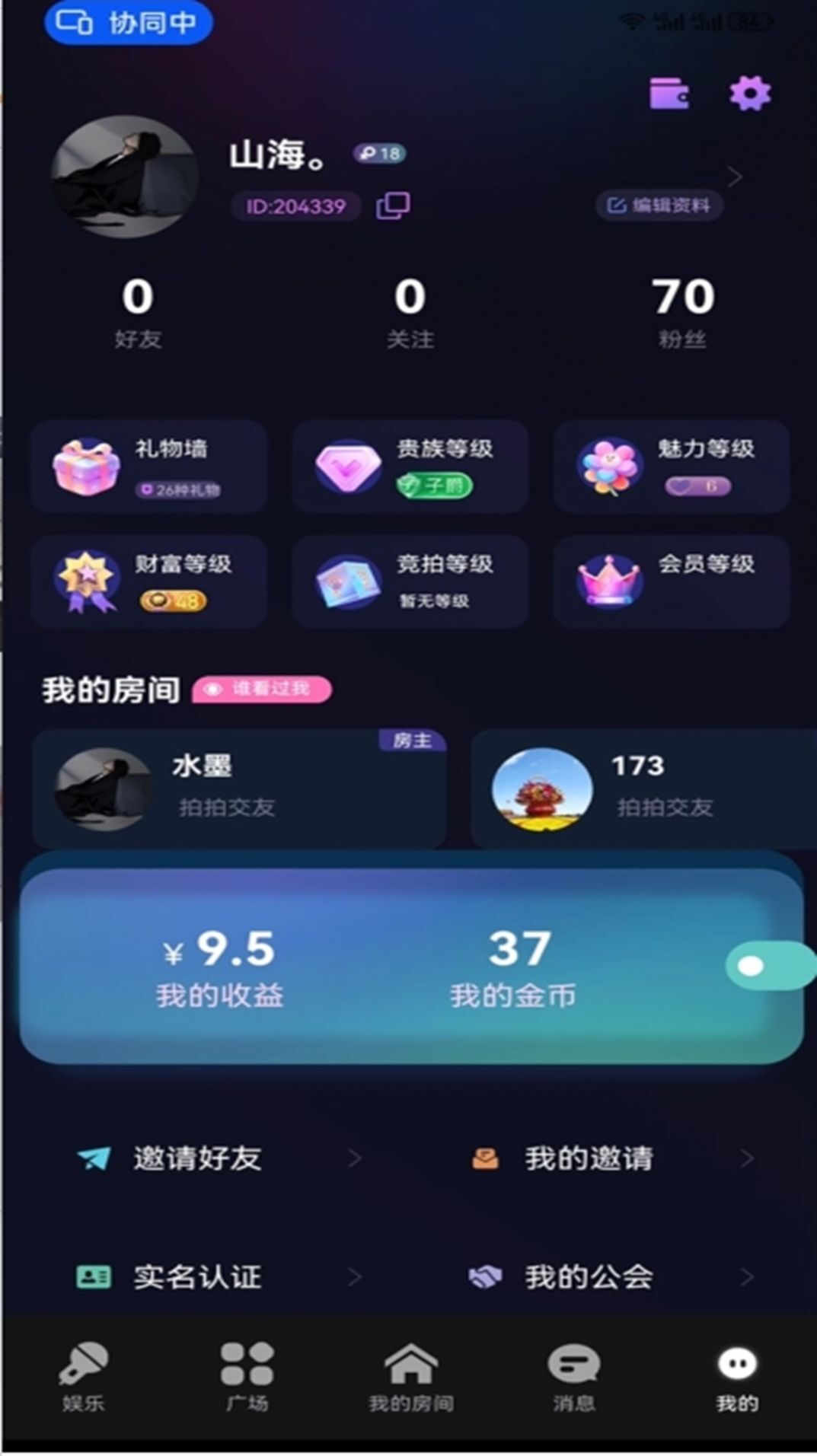
Task: Toggle the 协同中 collaboration indicator
Action: 128,23
